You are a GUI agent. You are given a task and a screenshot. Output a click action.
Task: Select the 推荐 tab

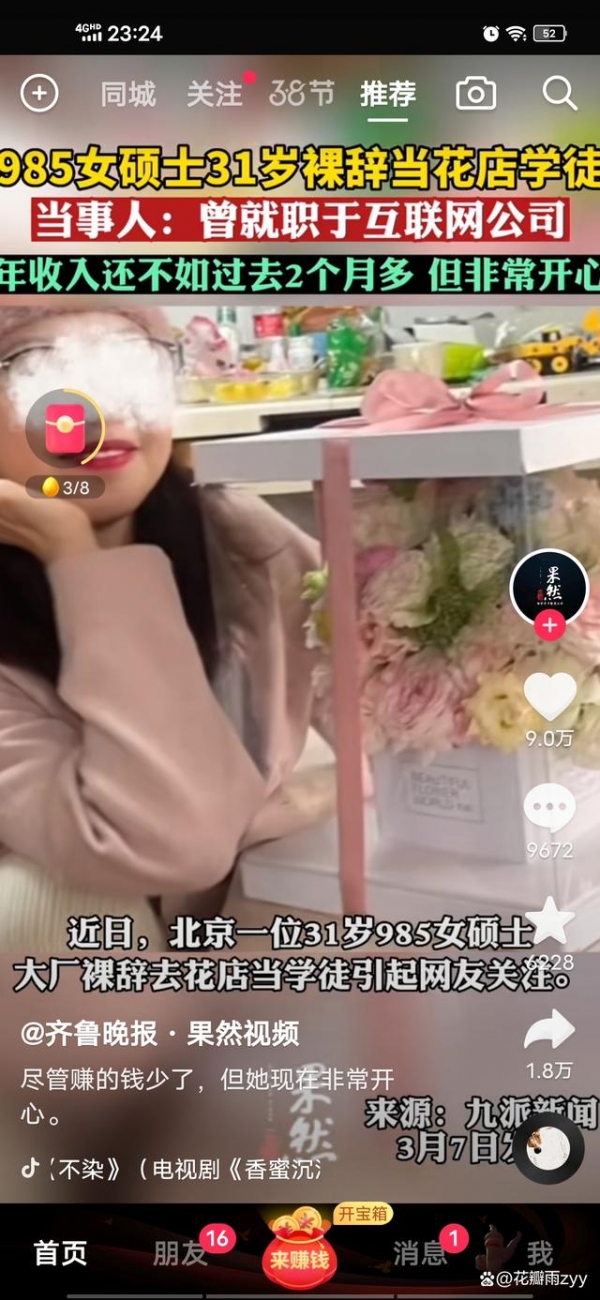[x=388, y=95]
